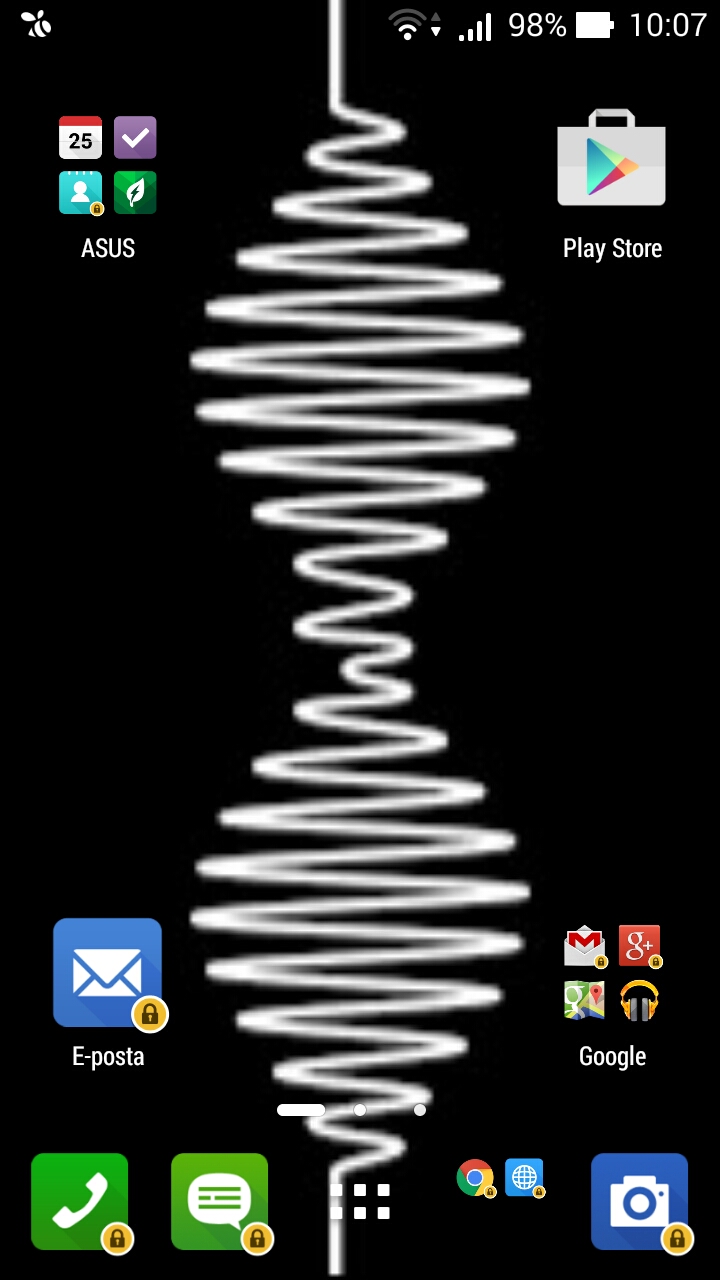The image size is (720, 1280).
Task: Launch the Phone dialer
Action: point(80,1201)
